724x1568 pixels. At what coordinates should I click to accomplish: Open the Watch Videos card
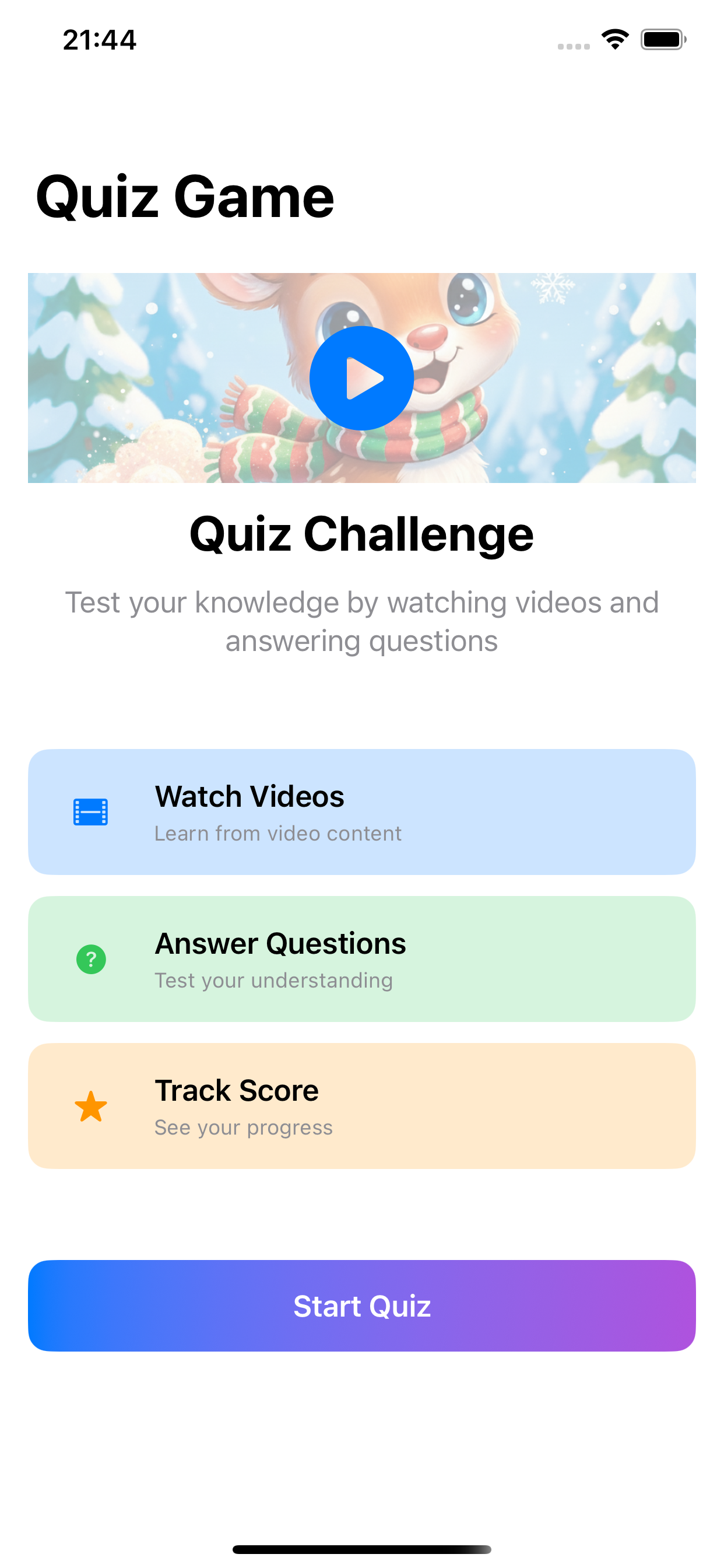point(361,811)
